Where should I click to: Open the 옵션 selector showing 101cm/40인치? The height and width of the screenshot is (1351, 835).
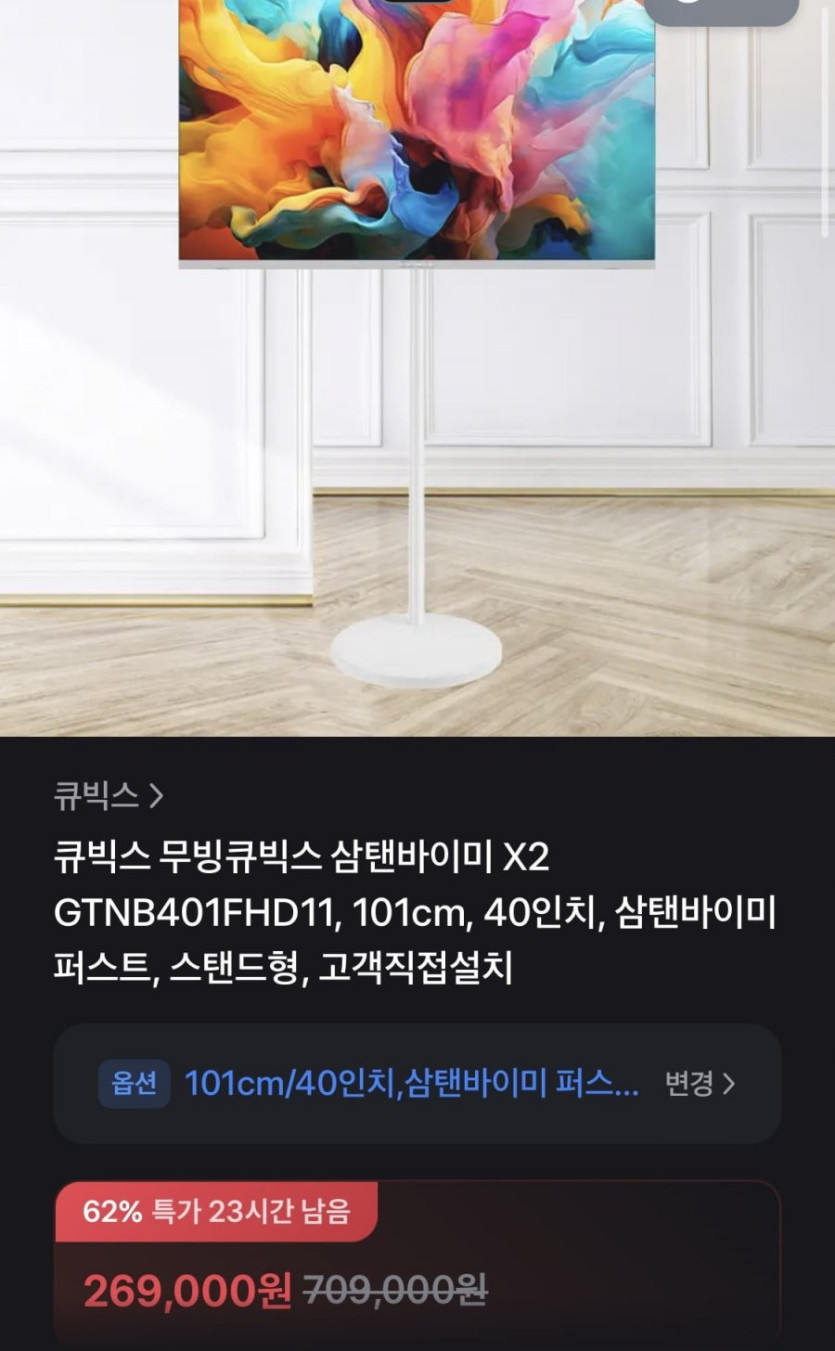pos(417,1084)
